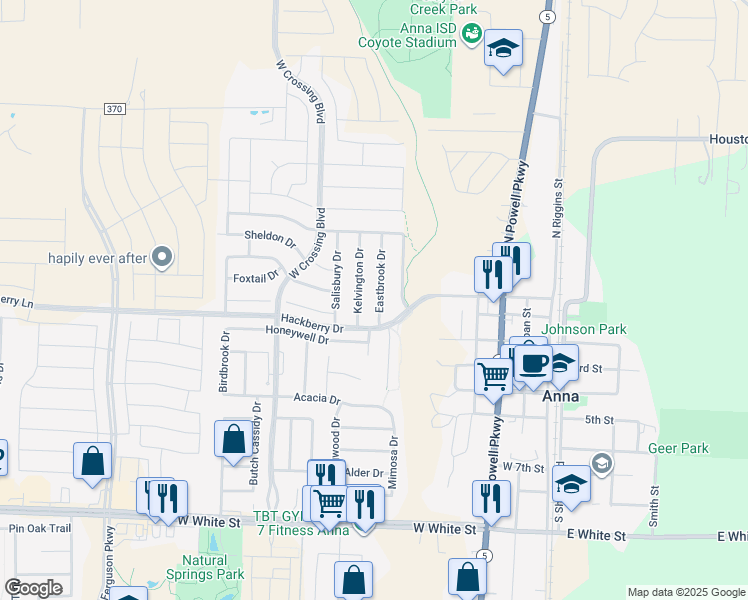This screenshot has height=600, width=748.
Task: Open the Google logo link
Action: coord(33,588)
